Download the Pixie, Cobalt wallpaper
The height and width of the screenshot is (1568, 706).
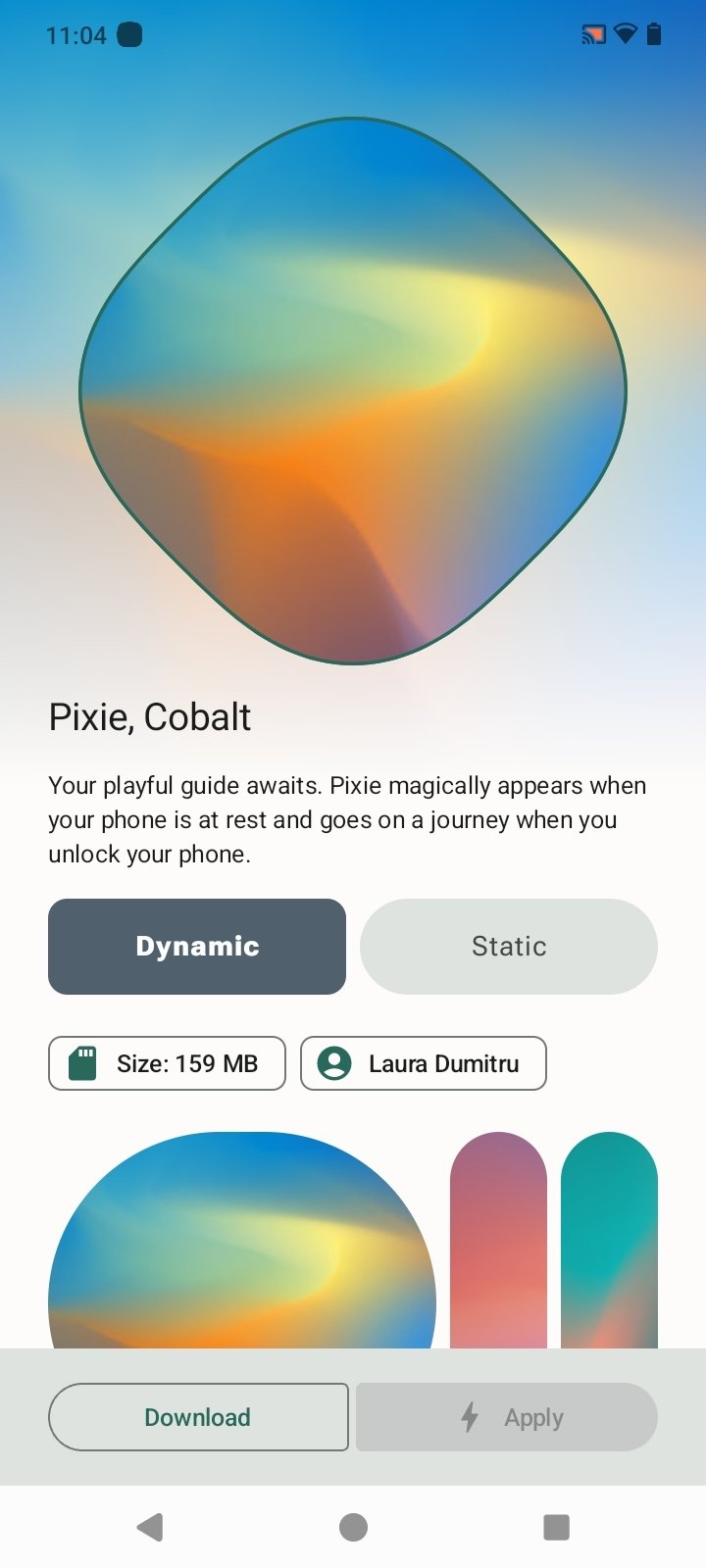pos(198,1417)
